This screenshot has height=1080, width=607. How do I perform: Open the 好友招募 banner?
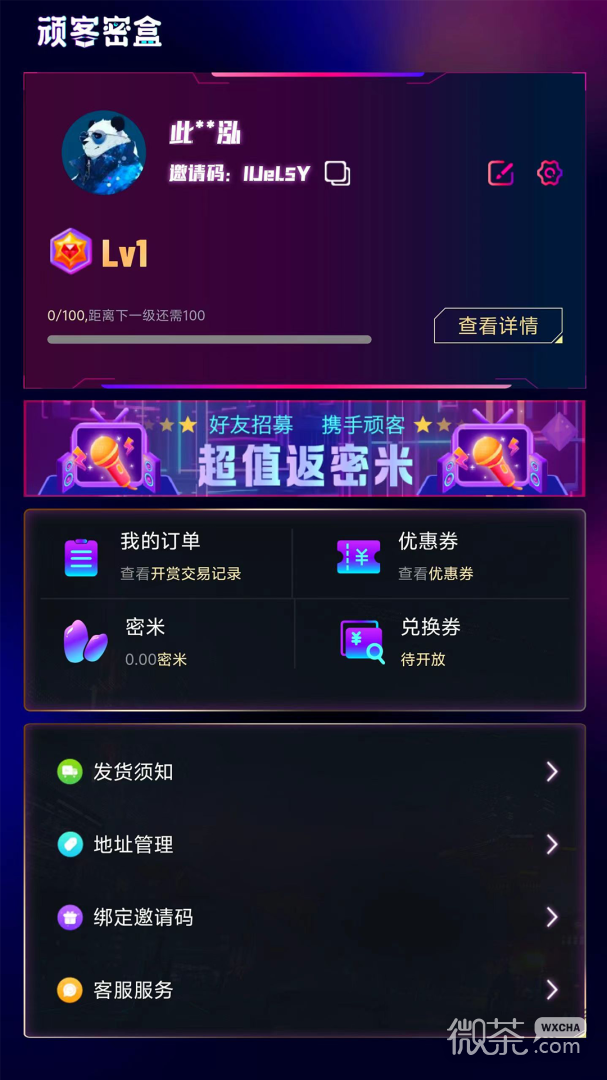[304, 448]
